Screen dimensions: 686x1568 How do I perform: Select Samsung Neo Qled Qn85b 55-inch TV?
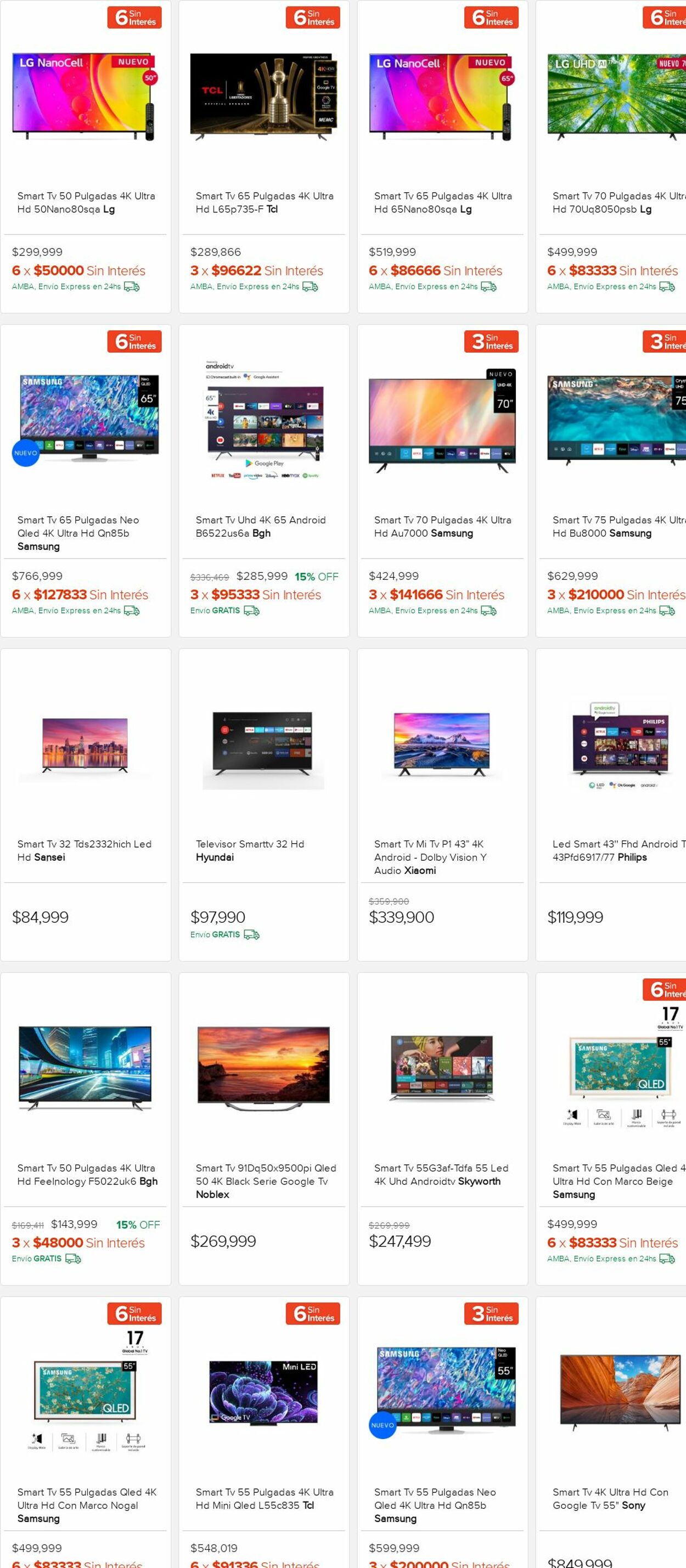pos(442,1504)
